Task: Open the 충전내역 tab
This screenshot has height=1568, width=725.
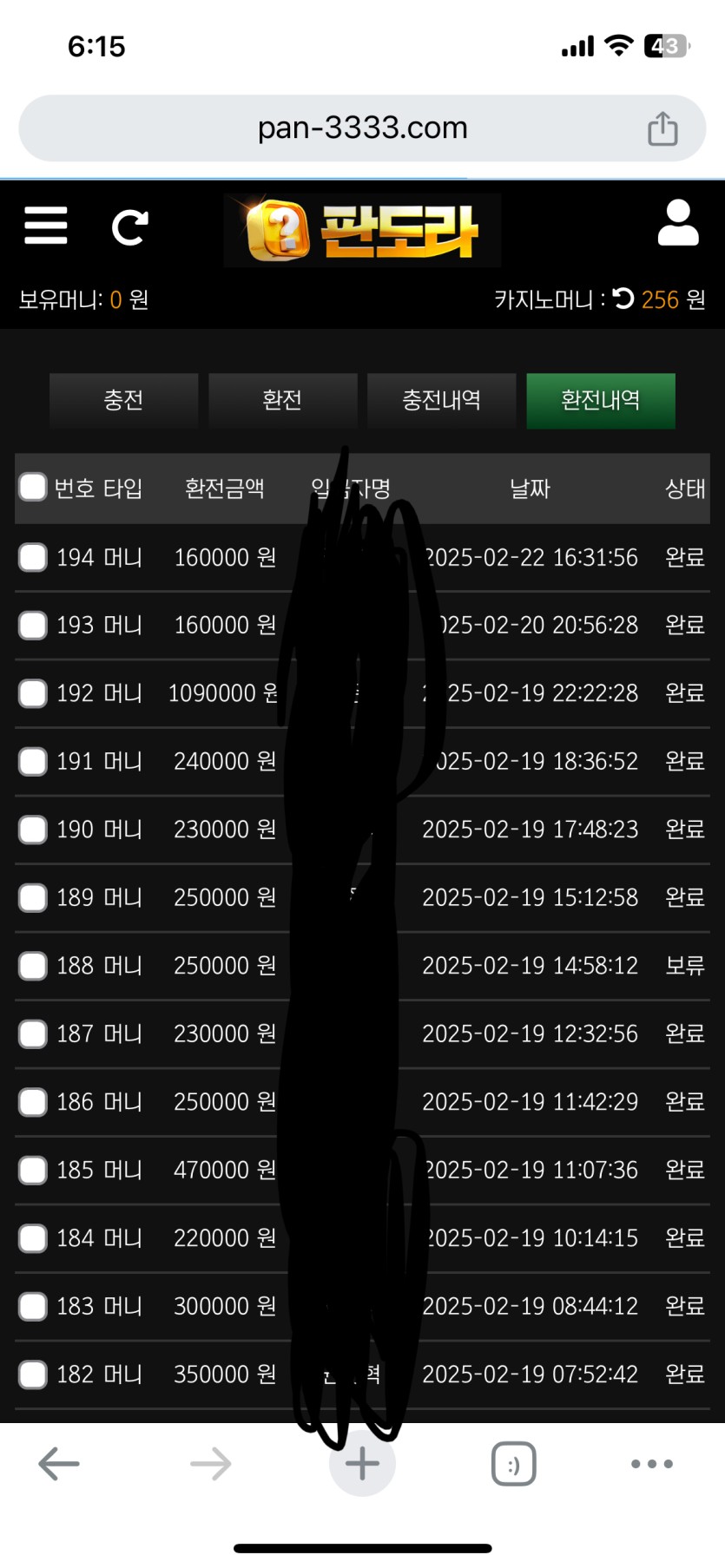Action: 441,400
